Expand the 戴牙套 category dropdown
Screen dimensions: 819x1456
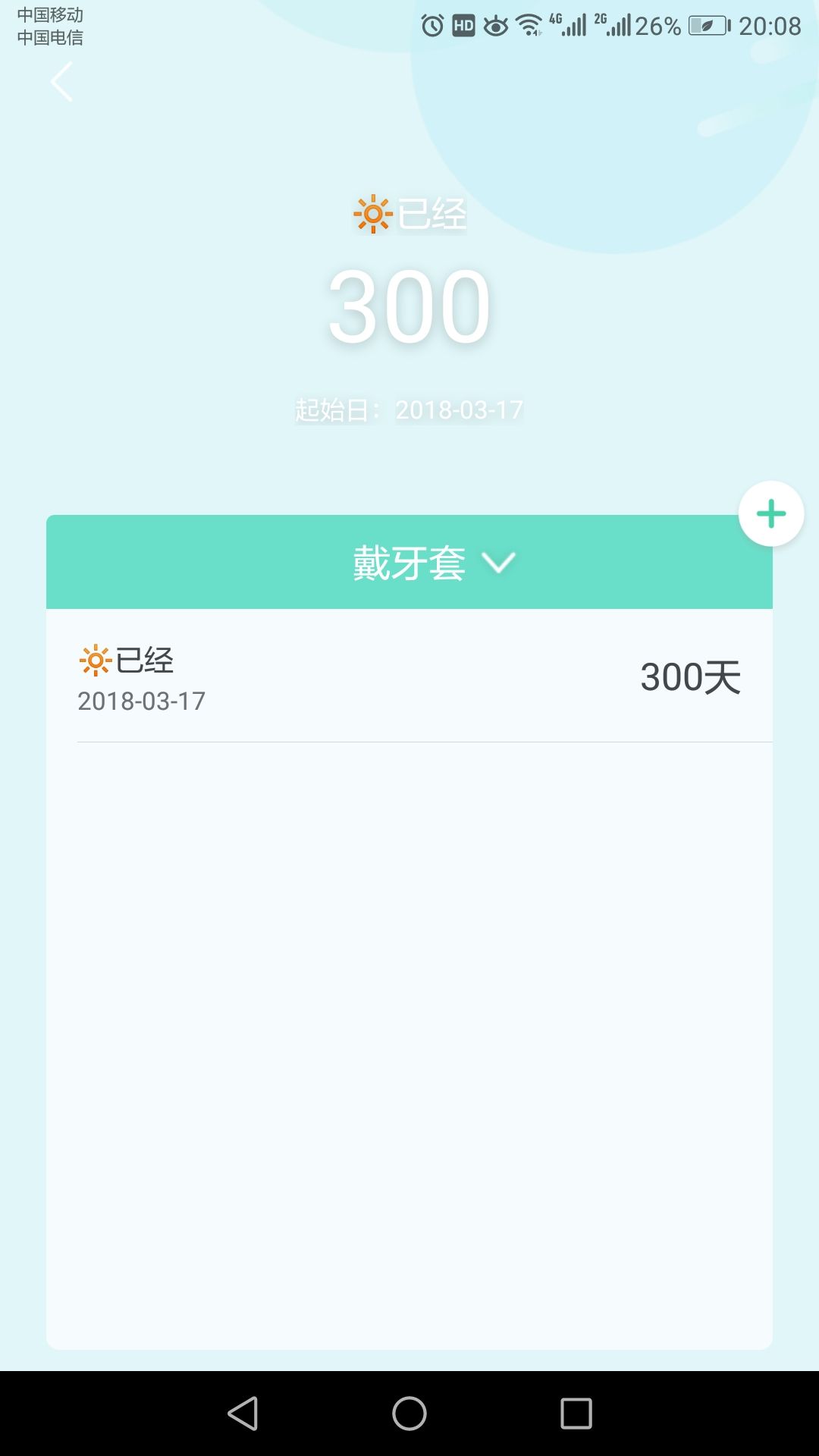434,563
